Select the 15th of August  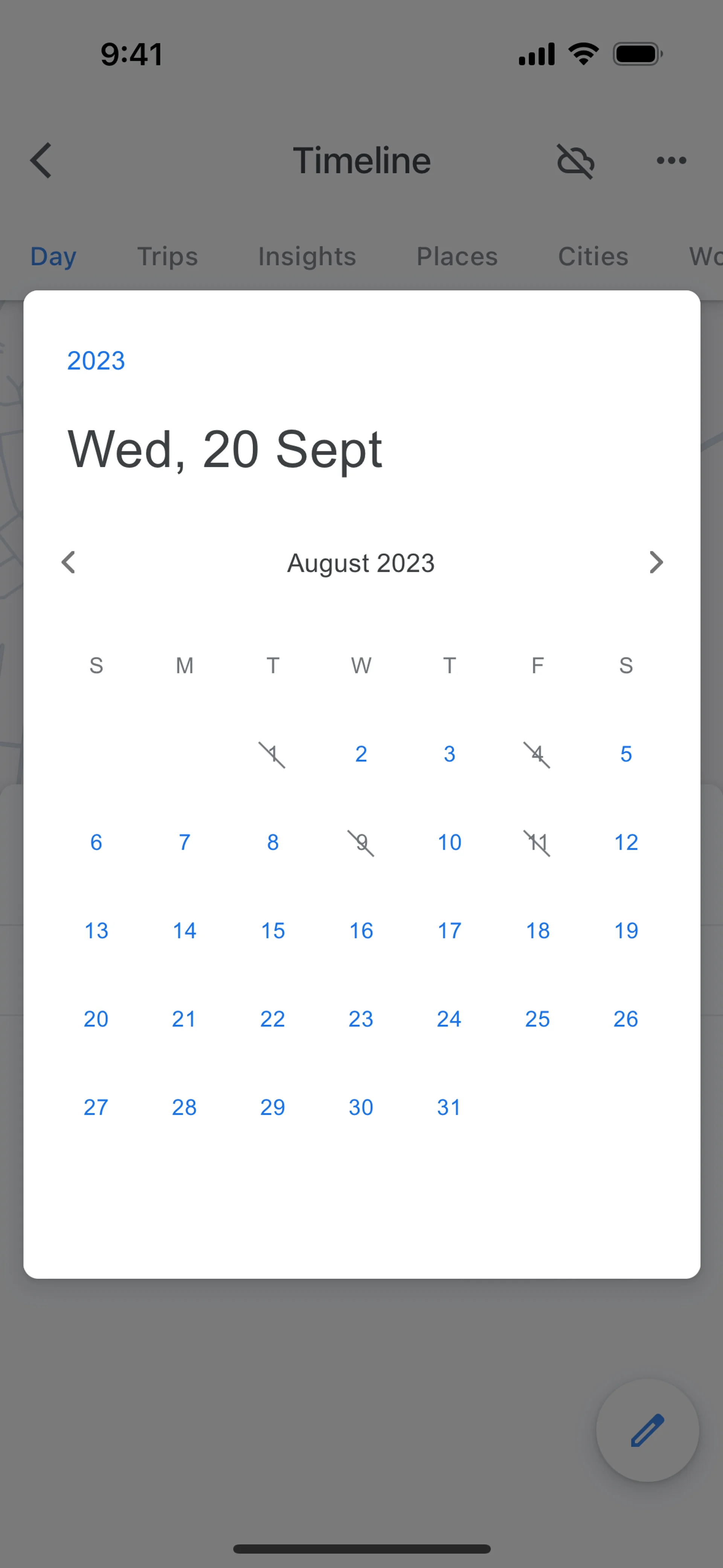273,931
